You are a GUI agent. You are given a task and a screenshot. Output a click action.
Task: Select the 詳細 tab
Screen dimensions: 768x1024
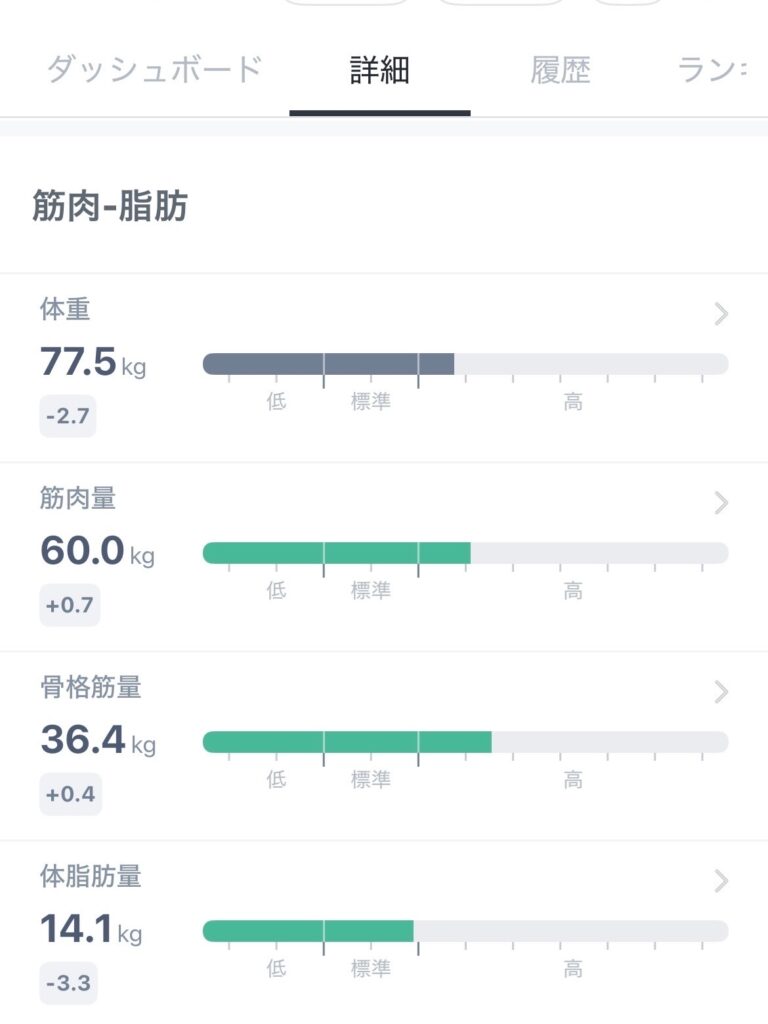380,70
